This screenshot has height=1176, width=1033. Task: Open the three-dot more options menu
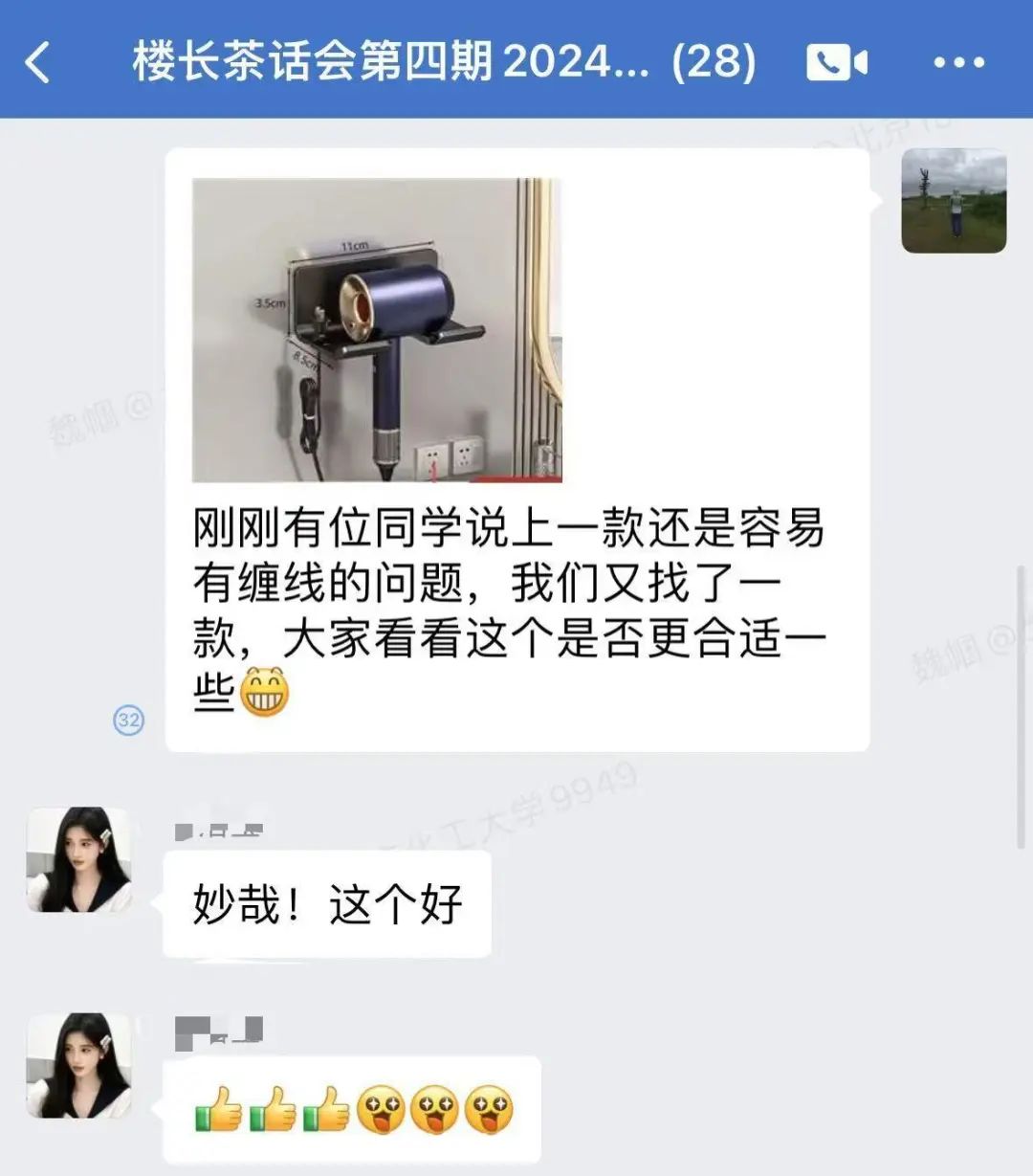958,63
